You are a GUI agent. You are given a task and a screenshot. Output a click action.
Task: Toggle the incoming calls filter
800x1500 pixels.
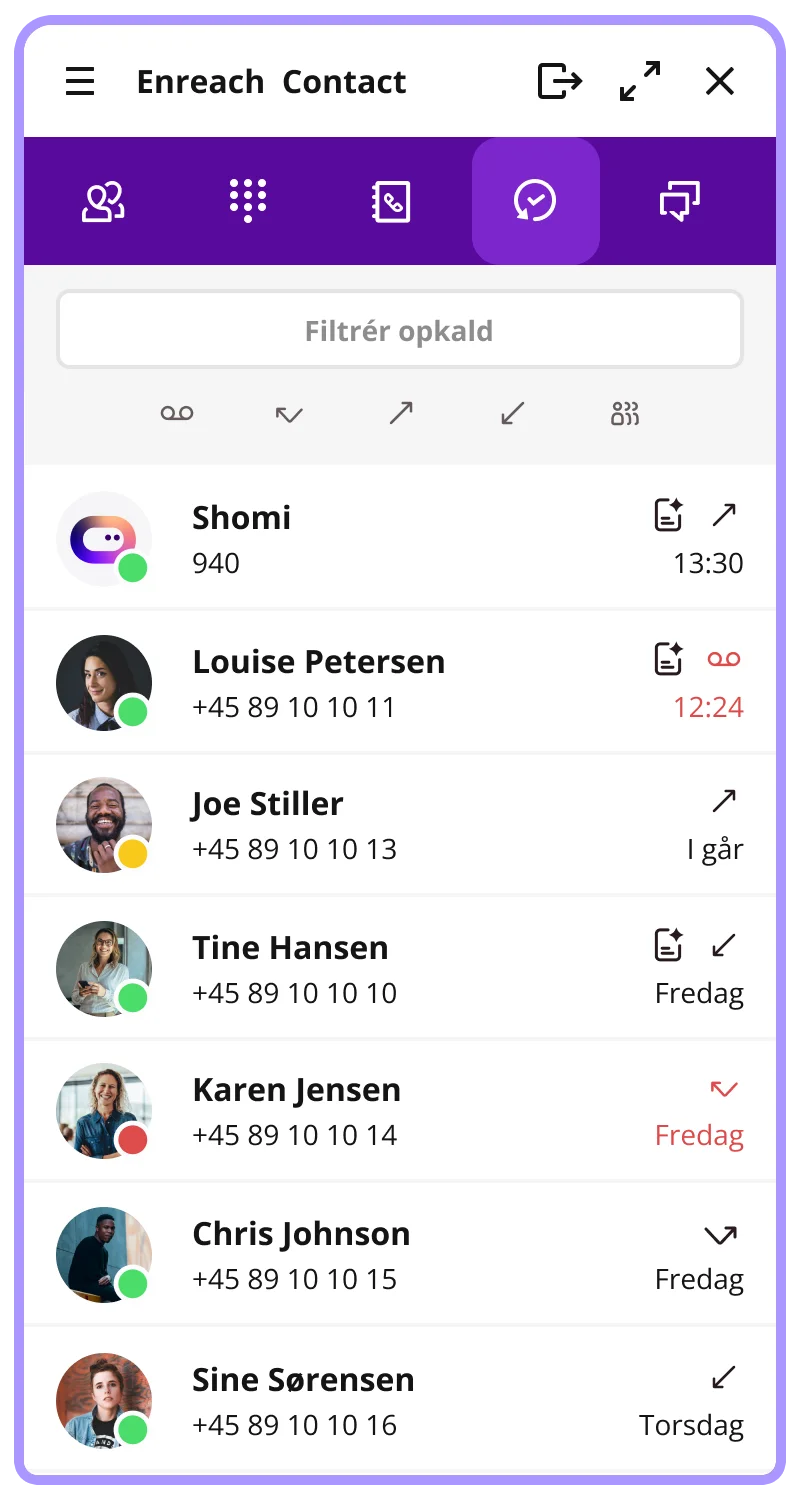[x=511, y=412]
